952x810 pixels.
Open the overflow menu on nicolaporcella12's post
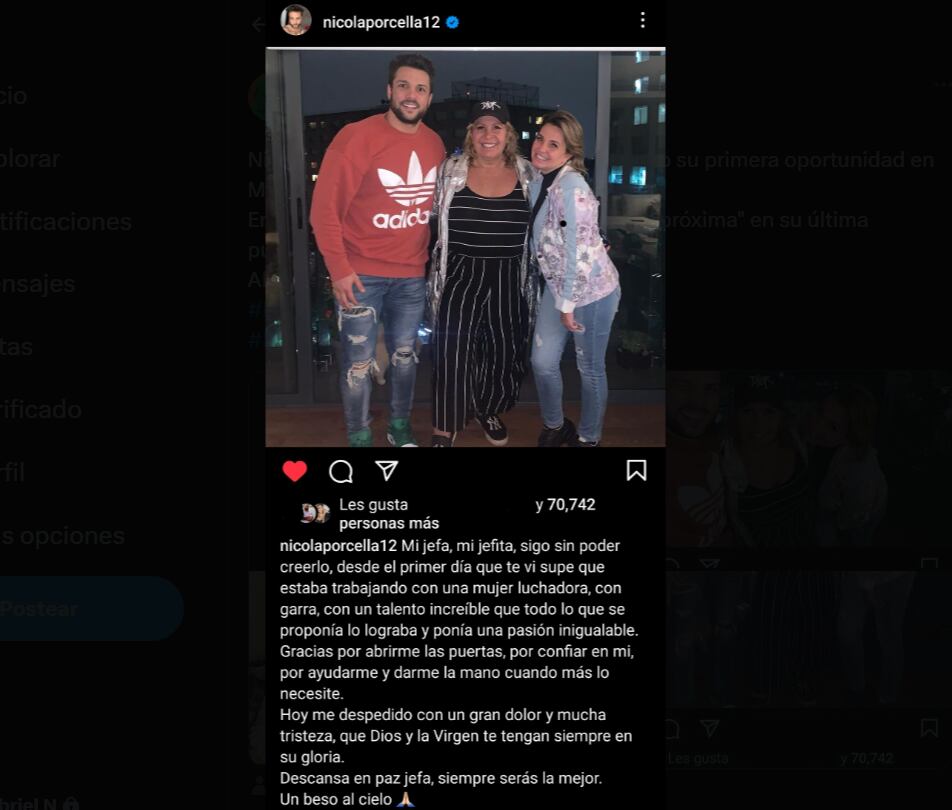pyautogui.click(x=642, y=20)
